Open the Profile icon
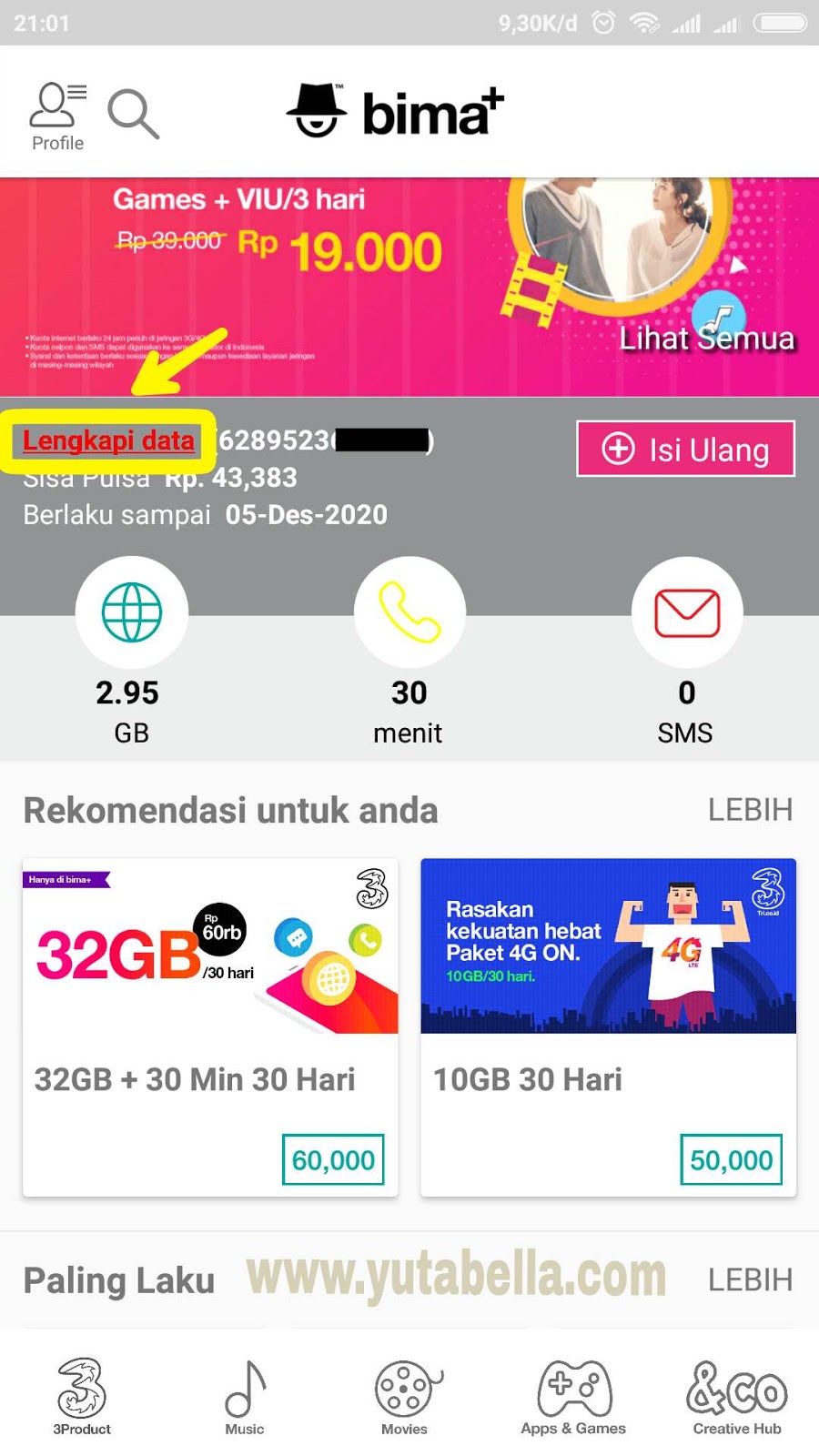 click(57, 116)
